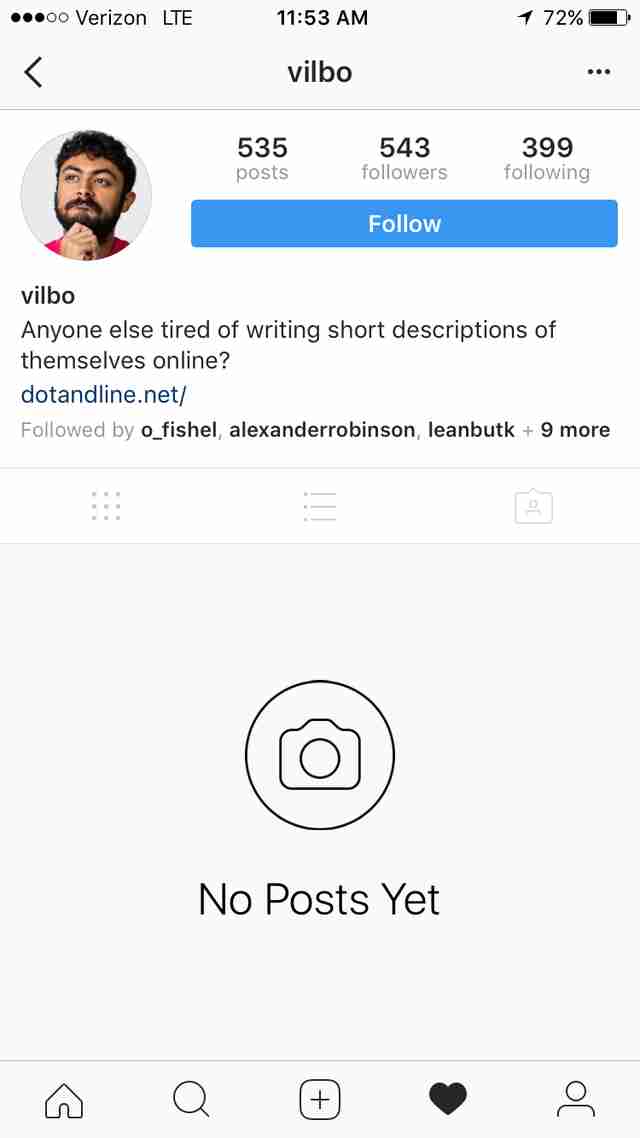Go to your own profile tab
The image size is (640, 1138).
(575, 1100)
